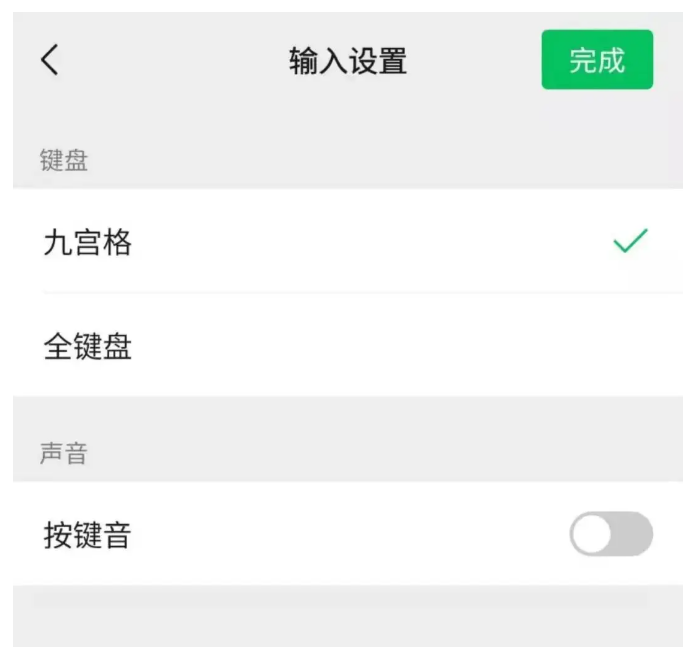Tap the green 完成 button

[x=597, y=60]
